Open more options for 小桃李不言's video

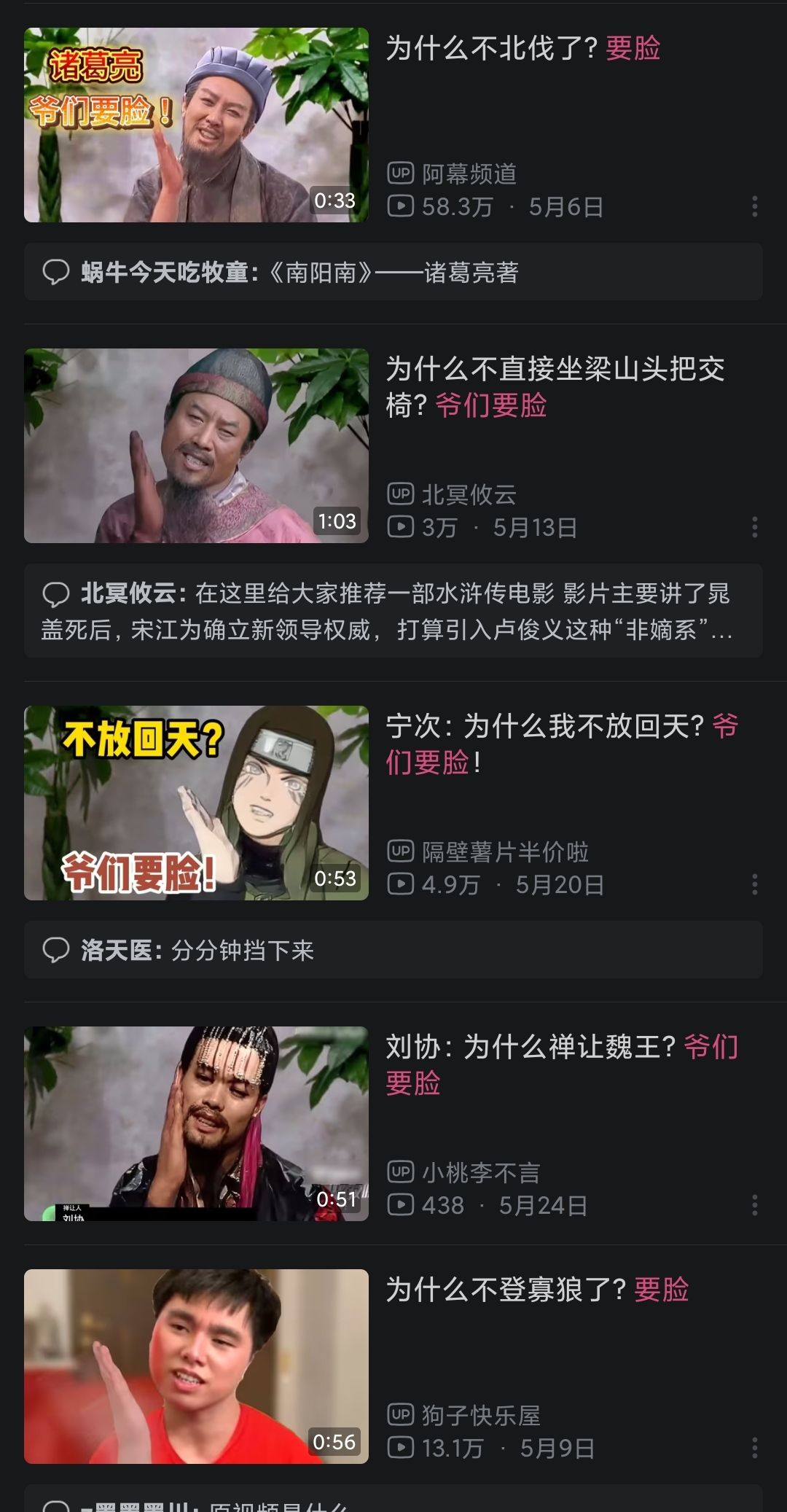point(754,1205)
